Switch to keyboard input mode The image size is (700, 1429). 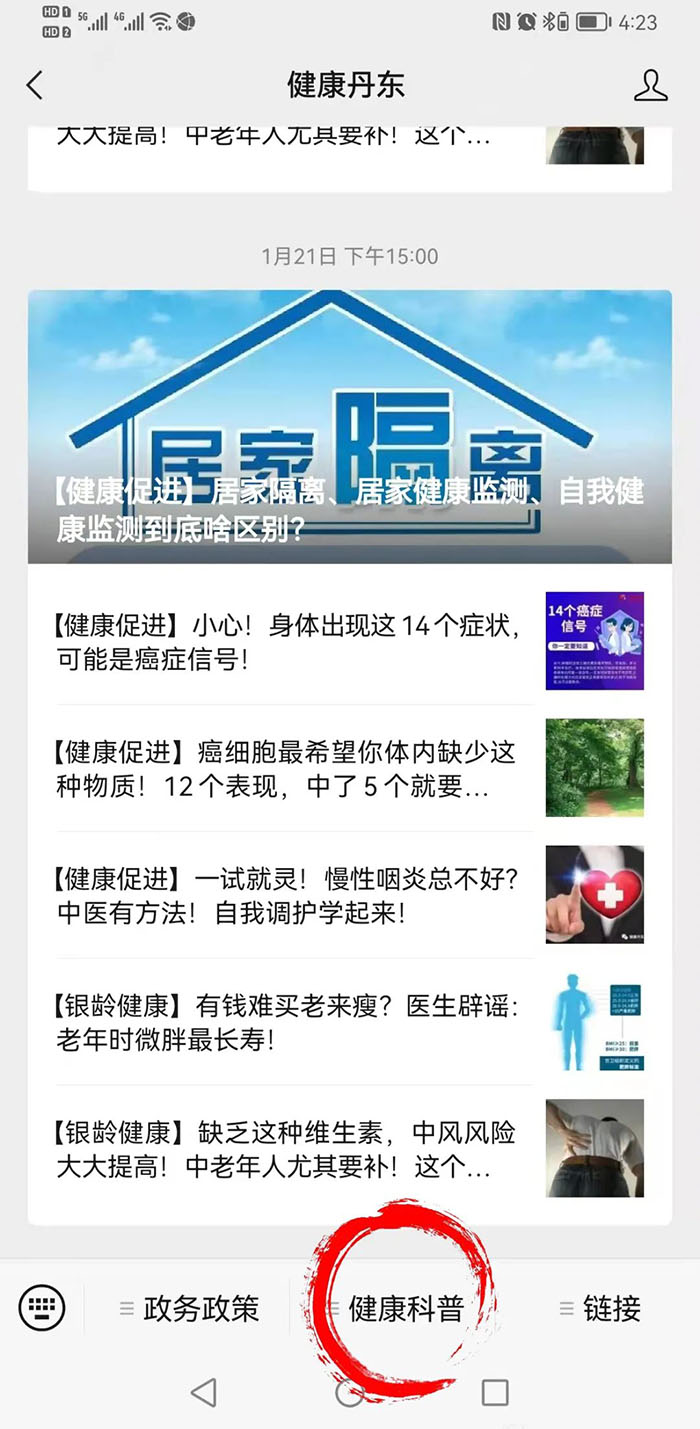tap(42, 1307)
